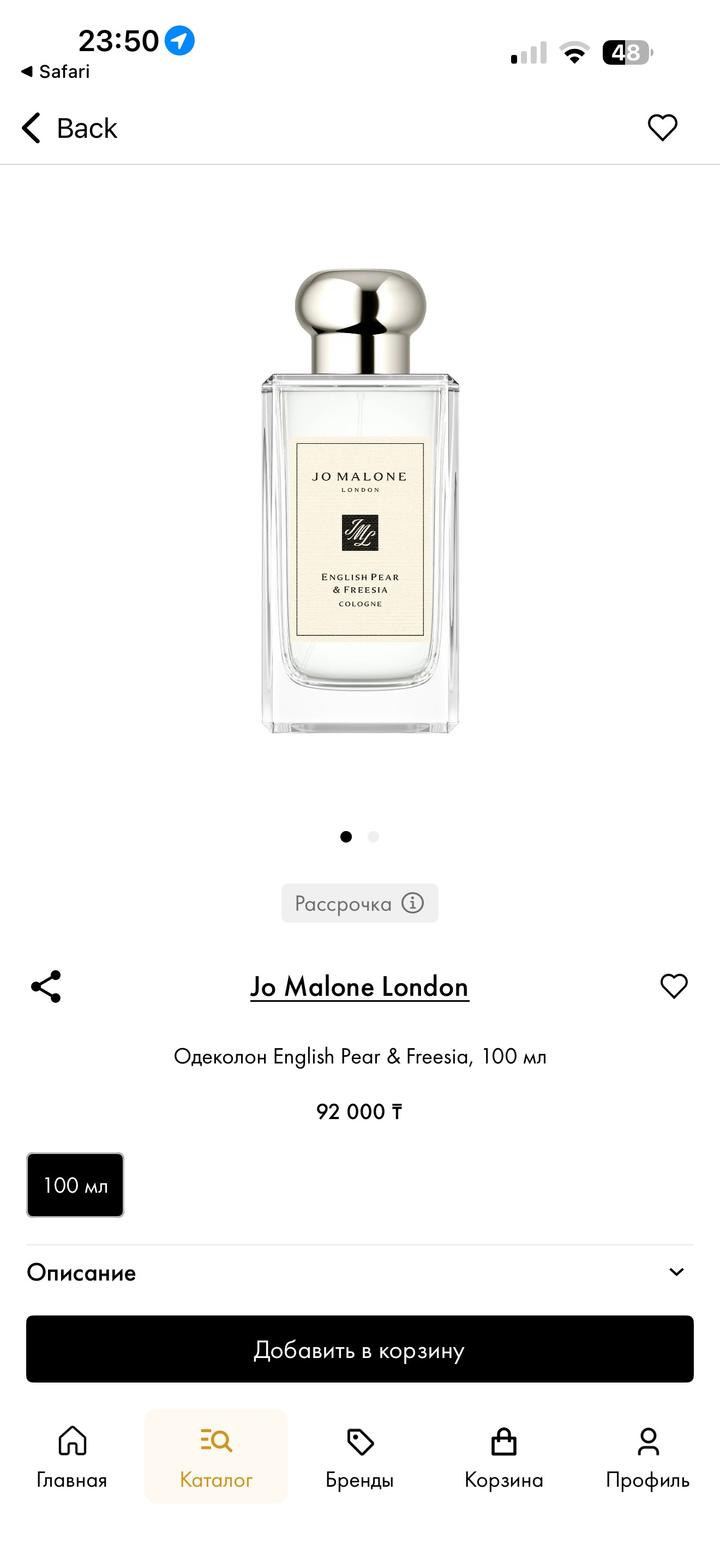Screen dimensions: 720x1564
Task: Tap the share icon near the brand name
Action: [x=46, y=986]
